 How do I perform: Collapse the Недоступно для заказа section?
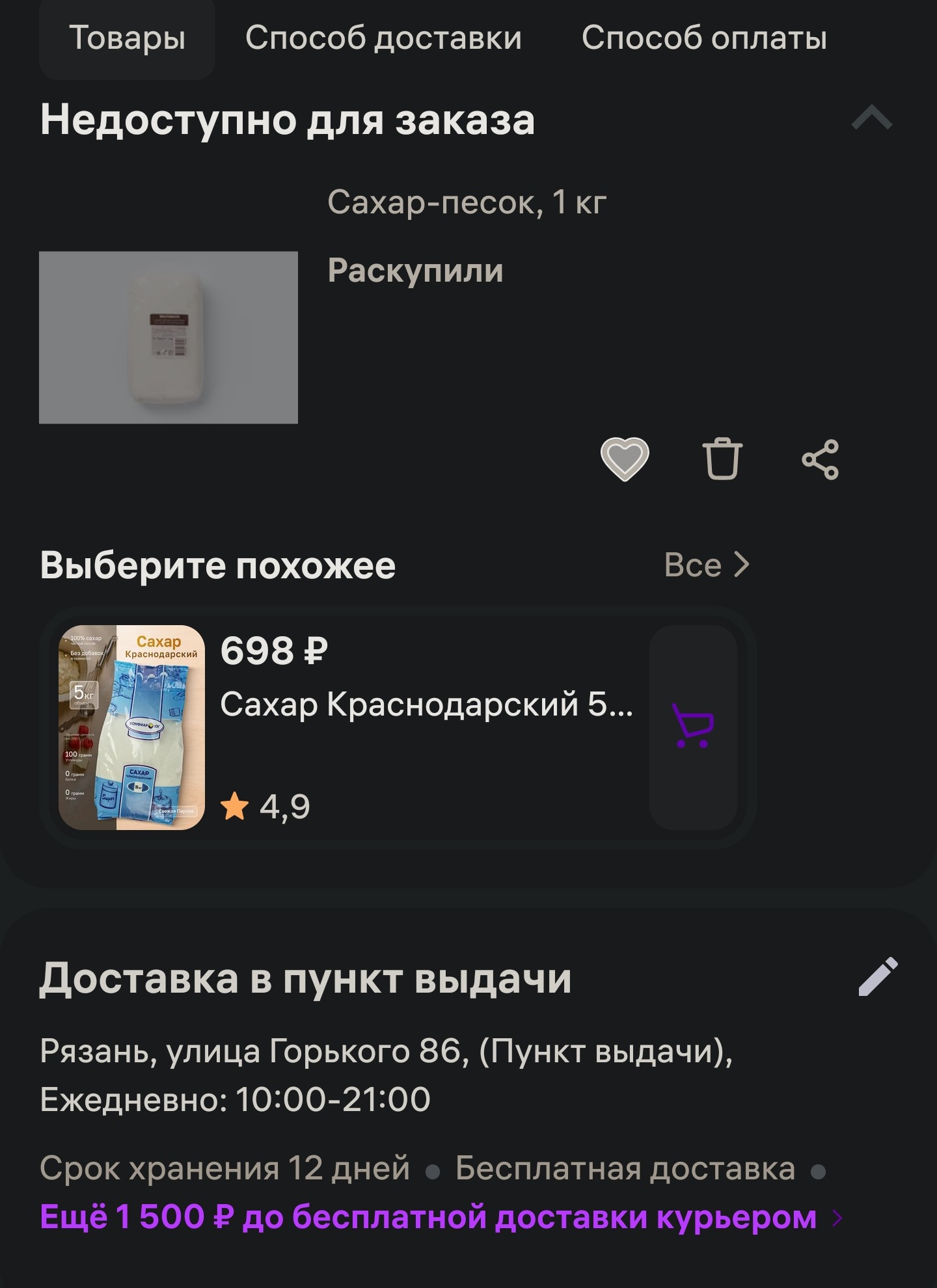872,118
